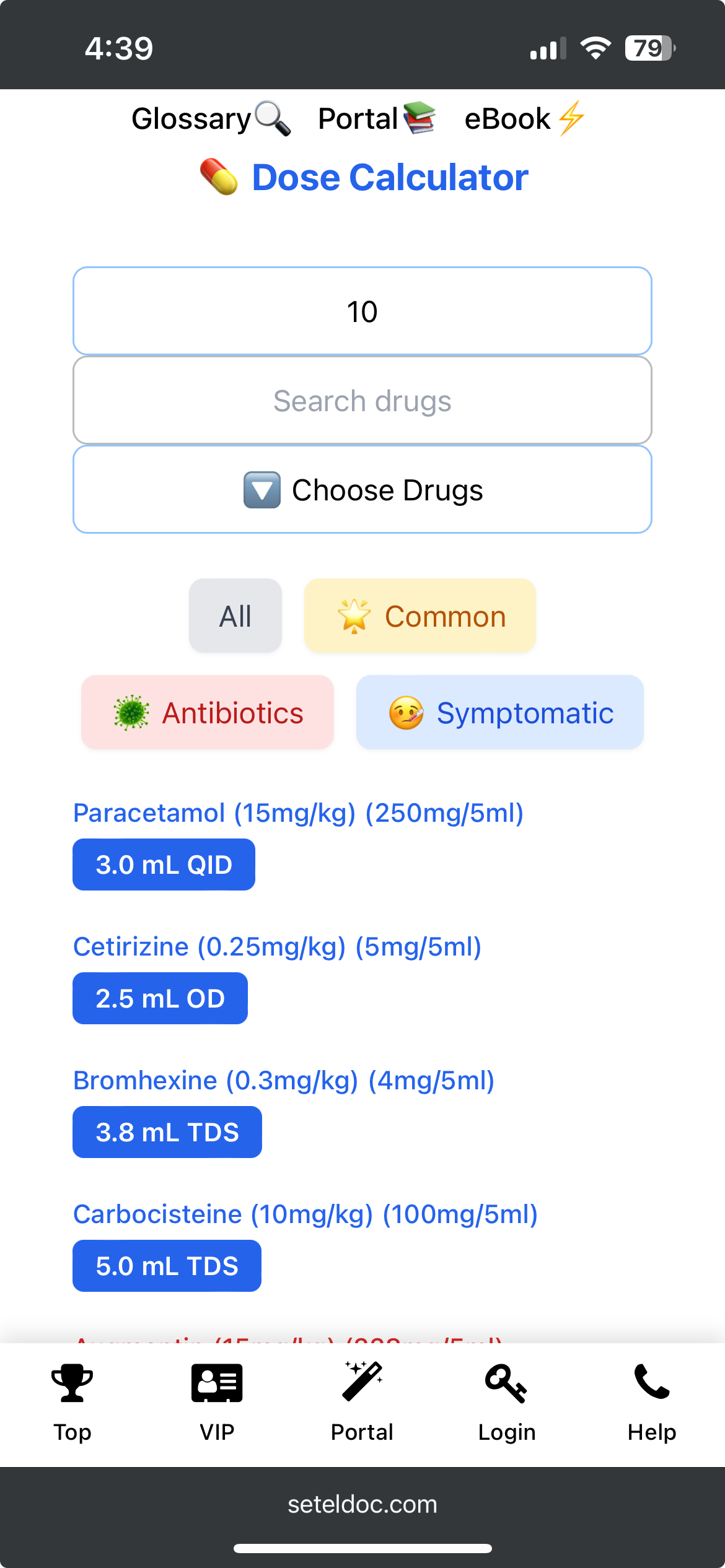Enable the All drugs filter
This screenshot has width=725, height=1568.
pyautogui.click(x=235, y=615)
